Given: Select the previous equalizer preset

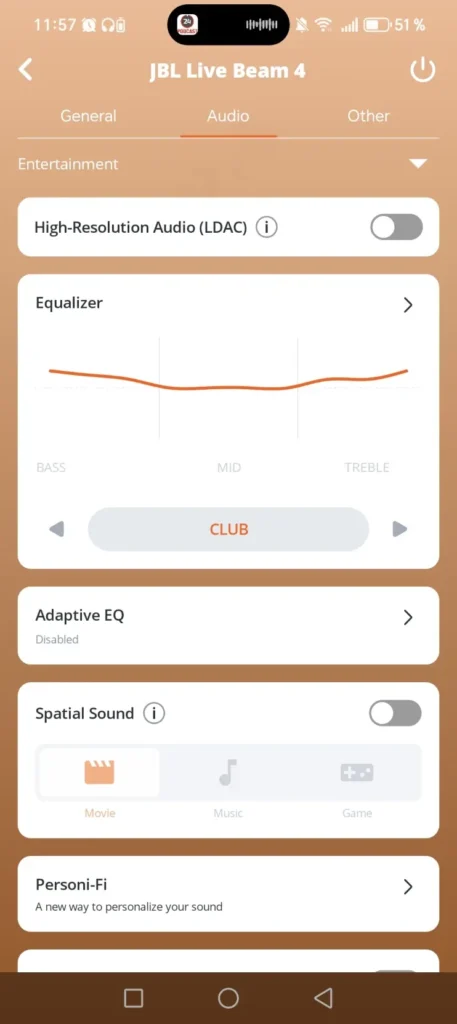Looking at the screenshot, I should (x=57, y=529).
